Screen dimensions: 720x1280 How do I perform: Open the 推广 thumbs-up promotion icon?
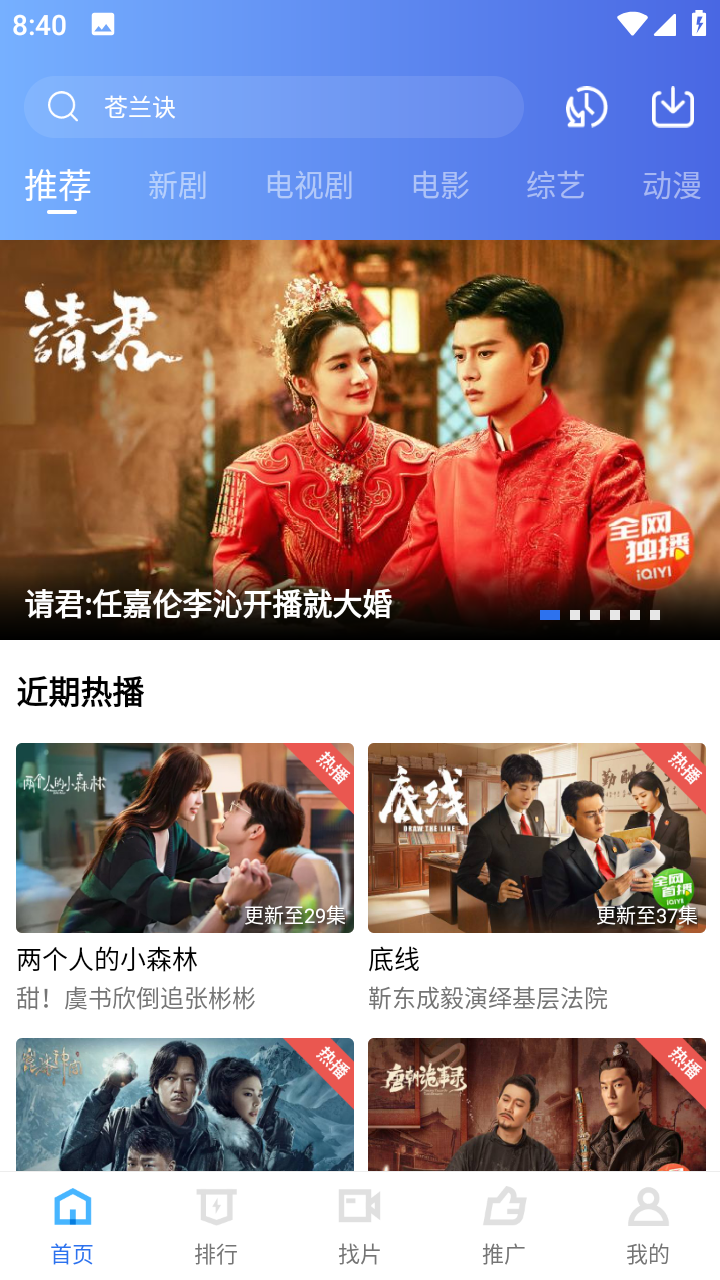503,1207
